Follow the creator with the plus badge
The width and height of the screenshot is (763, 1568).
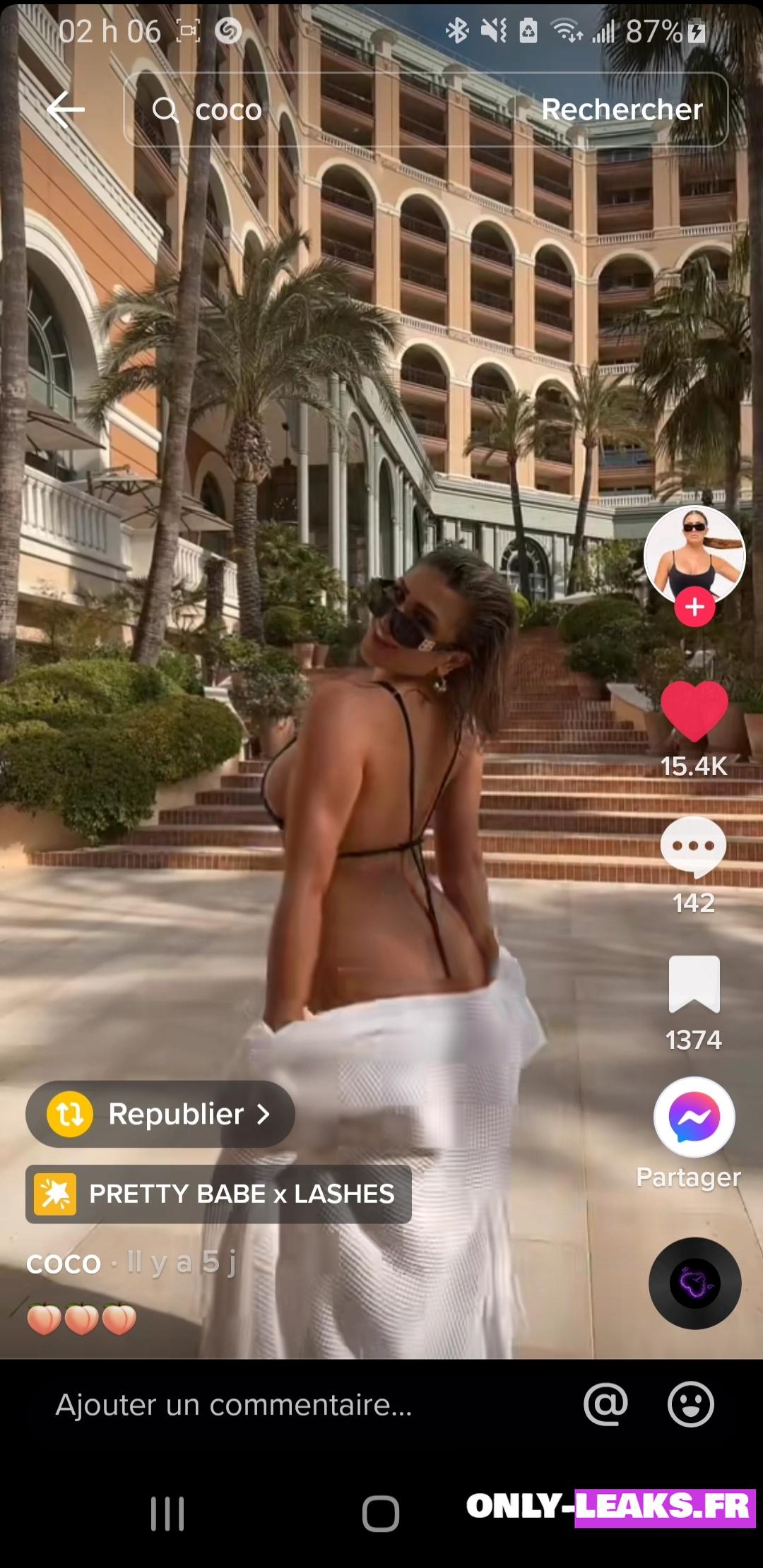coord(694,607)
